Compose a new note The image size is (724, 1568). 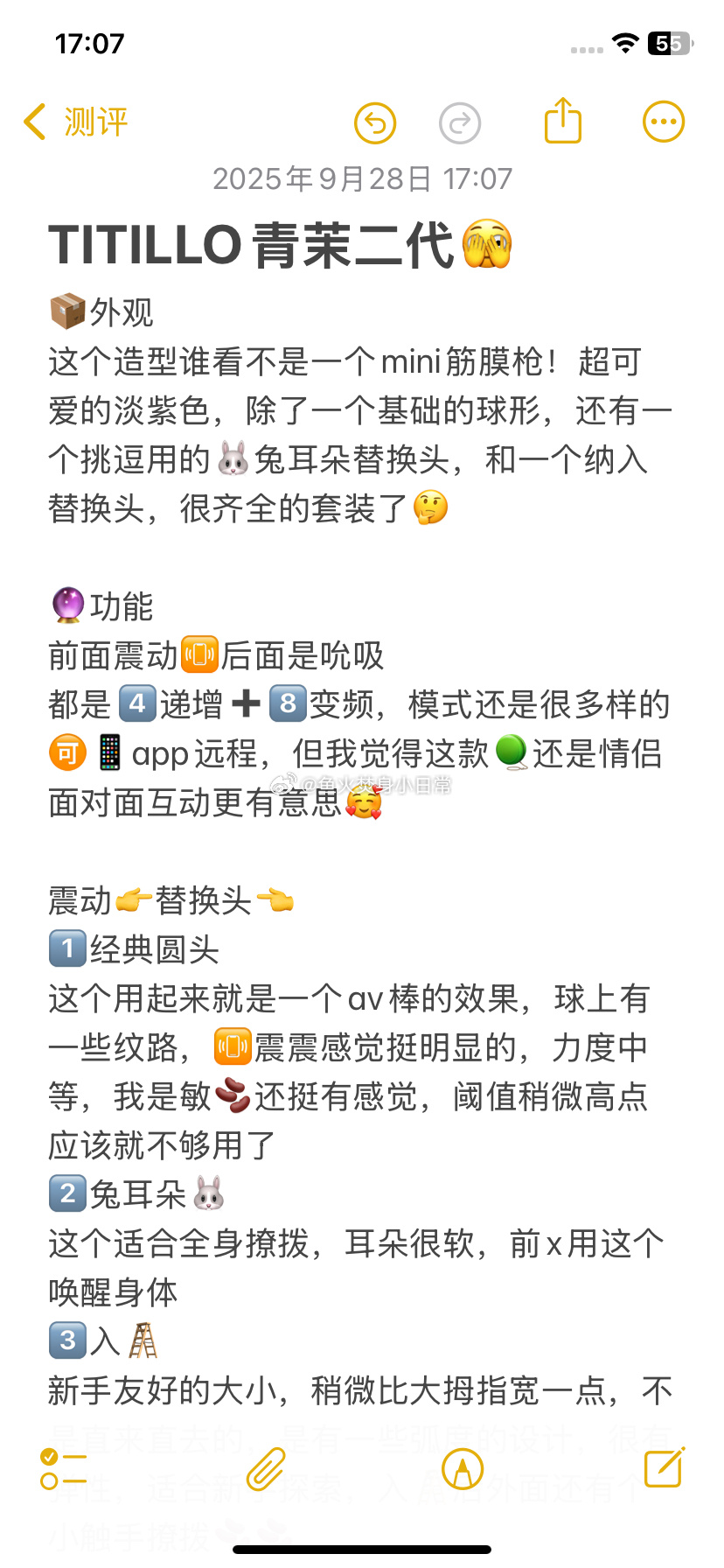click(664, 1467)
